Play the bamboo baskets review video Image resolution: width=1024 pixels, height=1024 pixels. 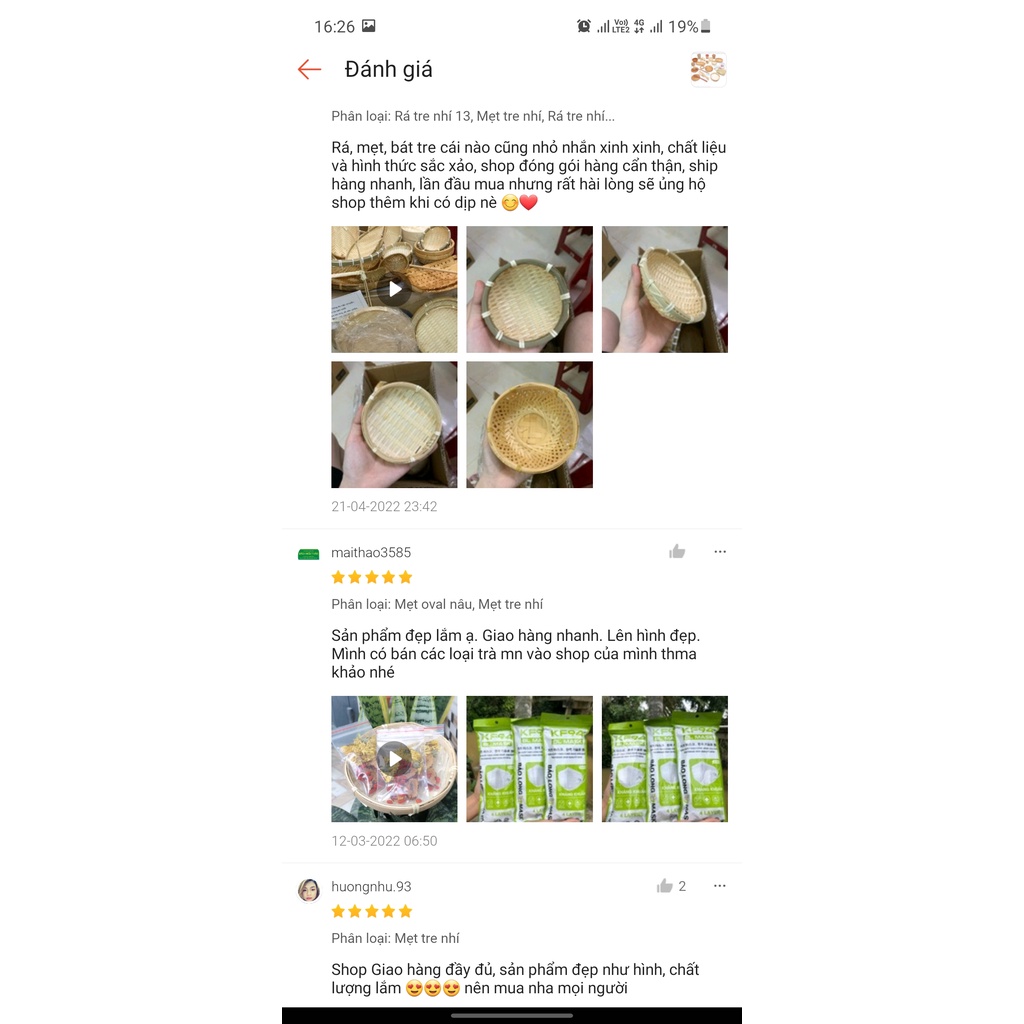click(x=395, y=289)
